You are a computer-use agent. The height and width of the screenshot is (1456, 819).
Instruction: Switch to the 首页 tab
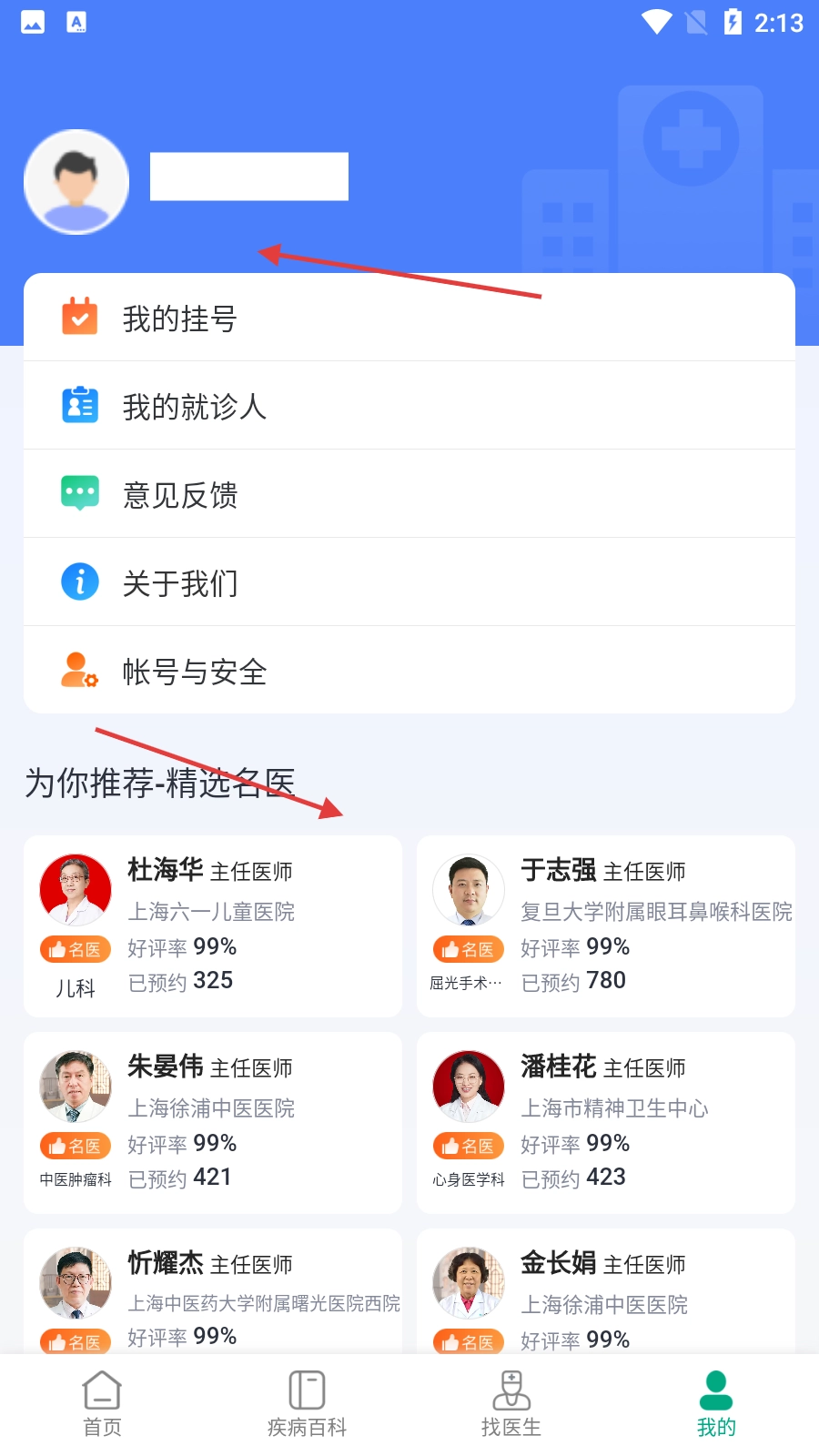coord(102,1404)
